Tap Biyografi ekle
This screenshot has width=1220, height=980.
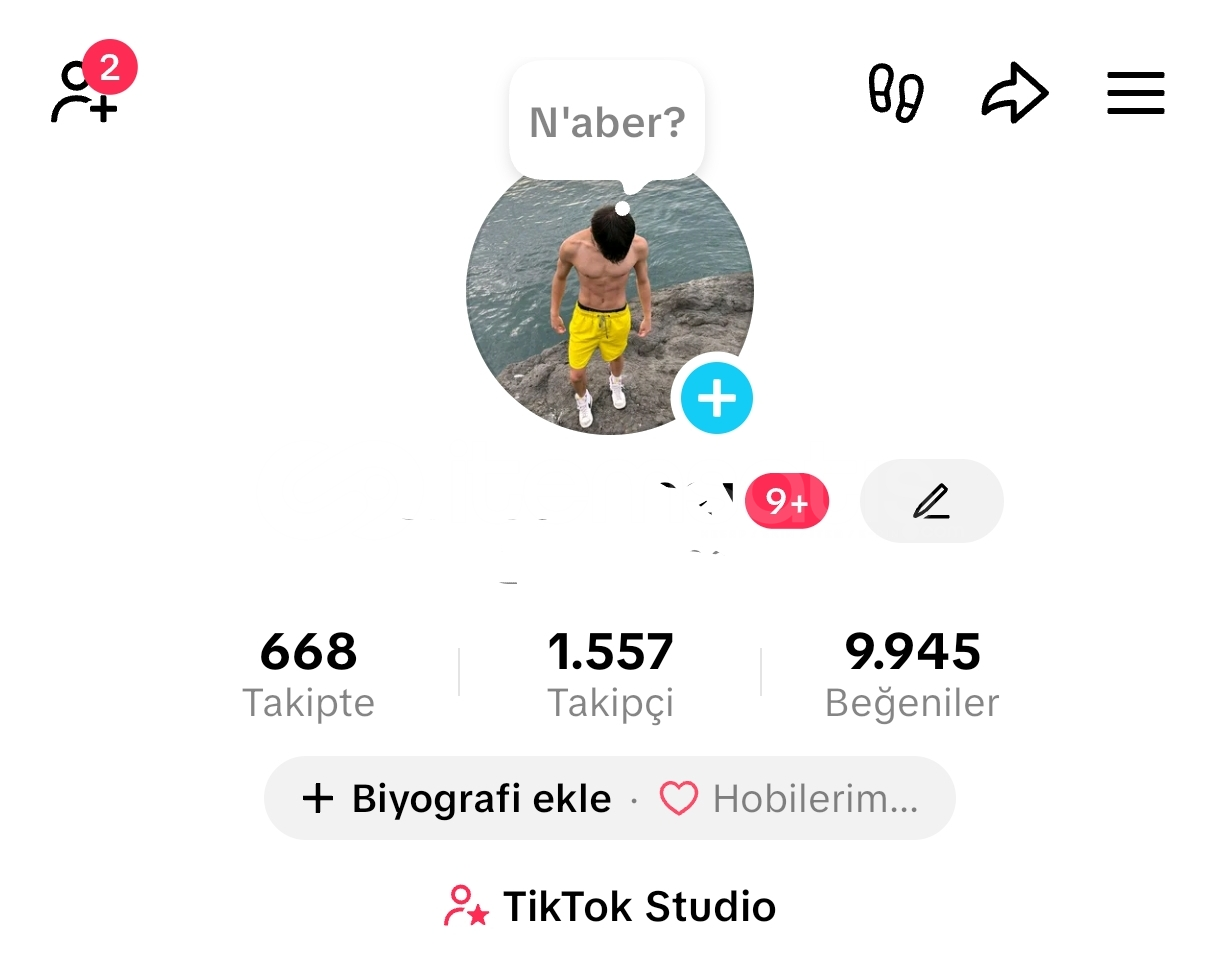(457, 798)
